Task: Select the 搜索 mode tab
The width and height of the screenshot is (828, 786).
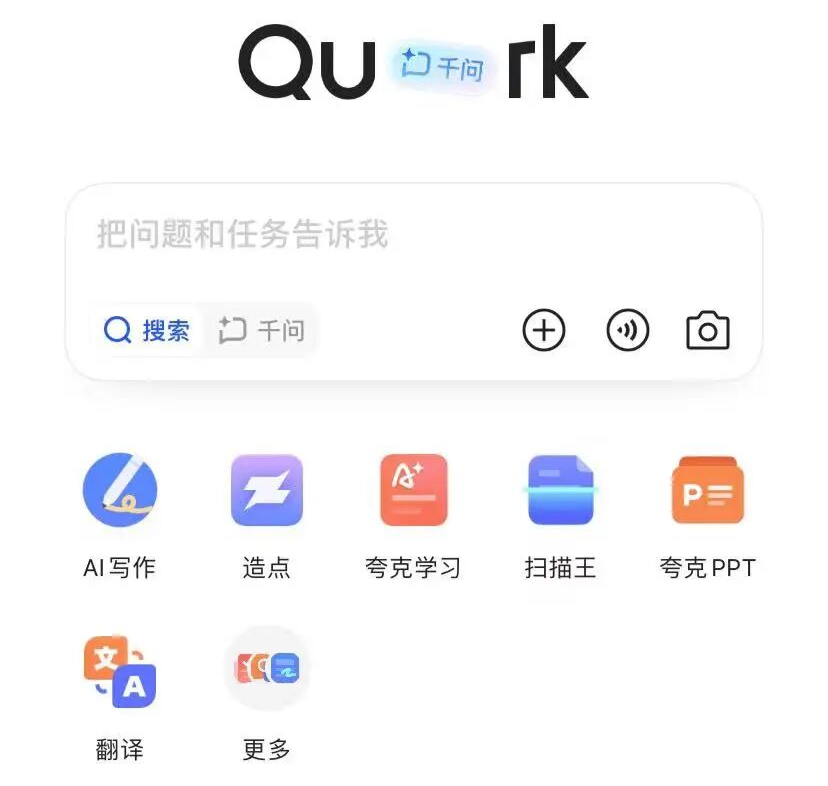Action: click(148, 330)
